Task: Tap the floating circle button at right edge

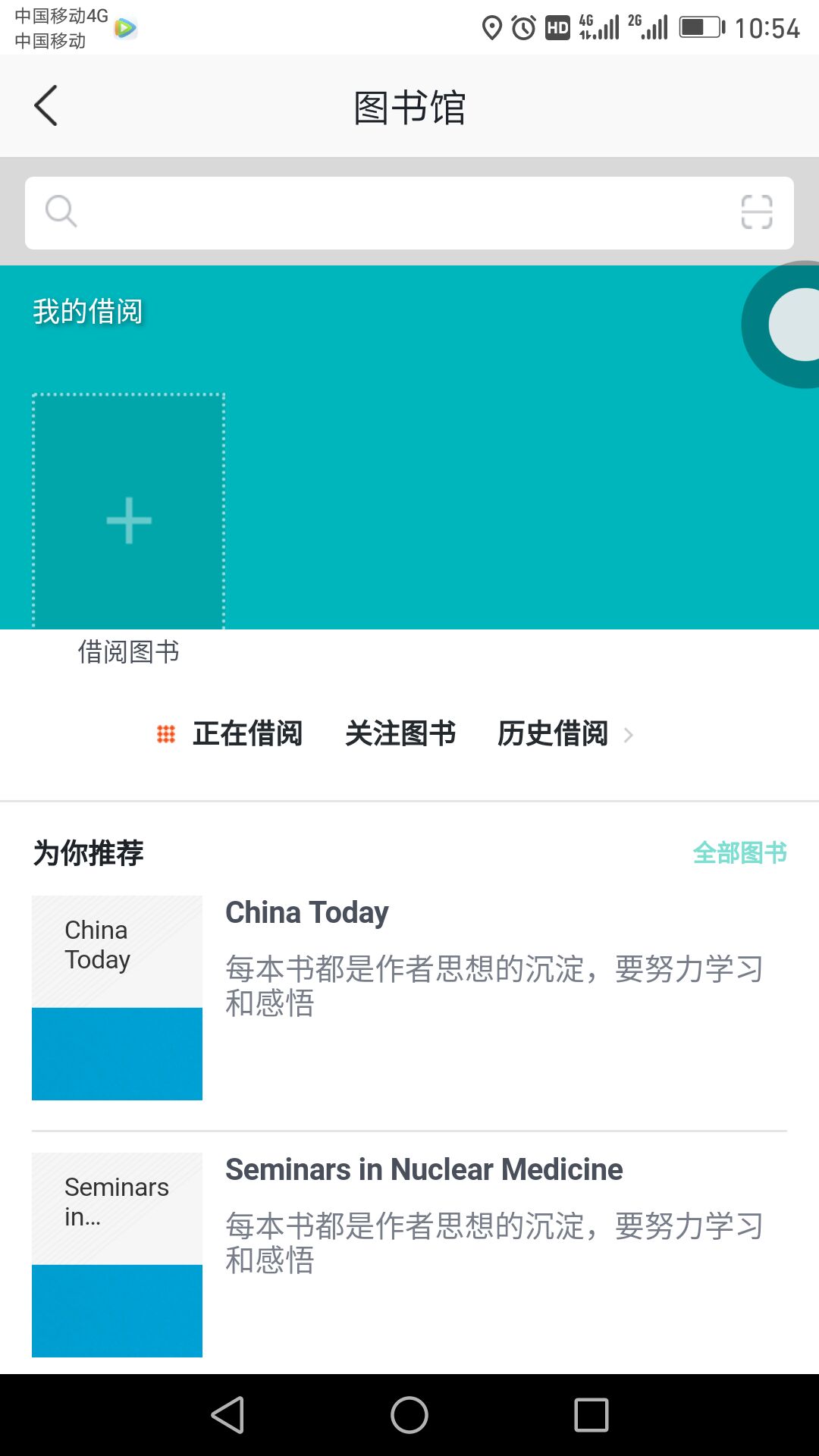Action: point(792,325)
